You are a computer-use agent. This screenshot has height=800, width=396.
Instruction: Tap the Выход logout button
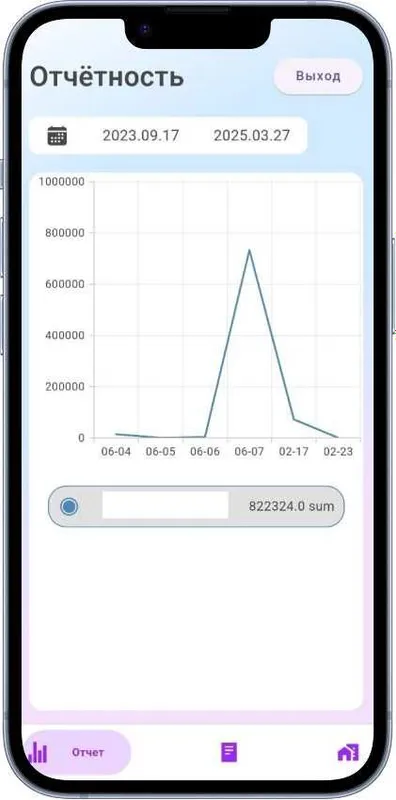click(318, 77)
